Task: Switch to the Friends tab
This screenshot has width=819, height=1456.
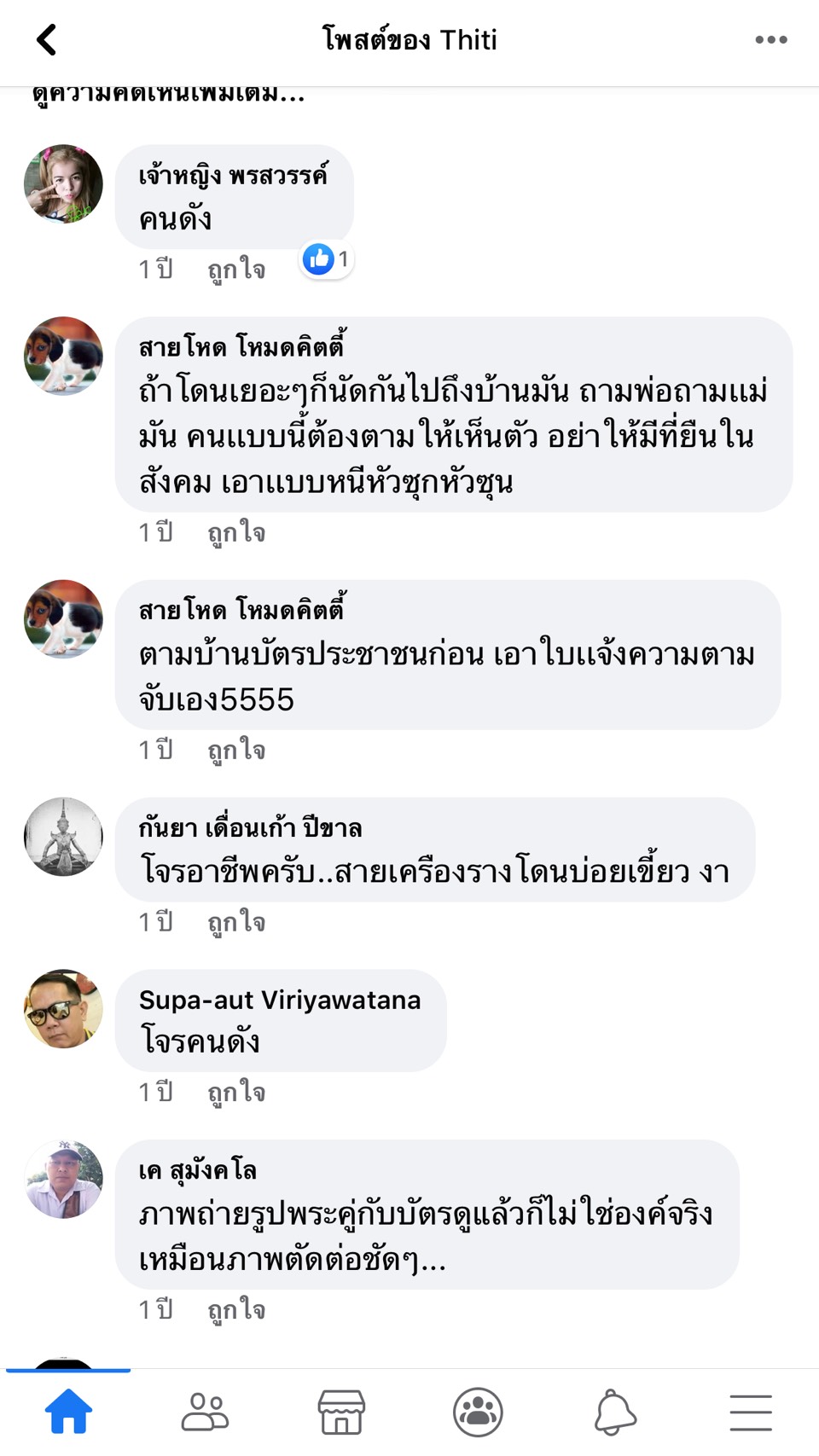Action: point(205,1412)
